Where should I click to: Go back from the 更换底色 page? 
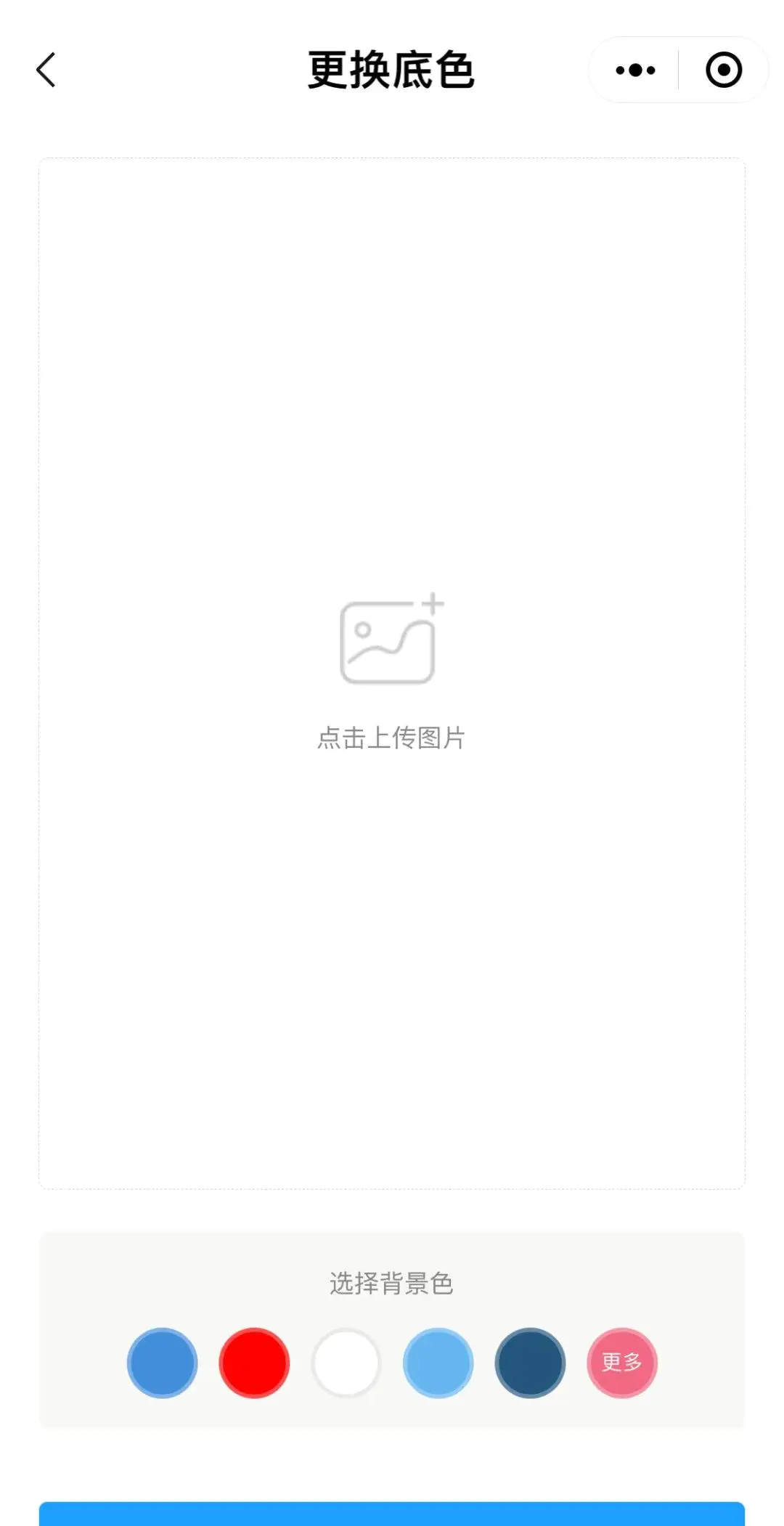pyautogui.click(x=46, y=70)
